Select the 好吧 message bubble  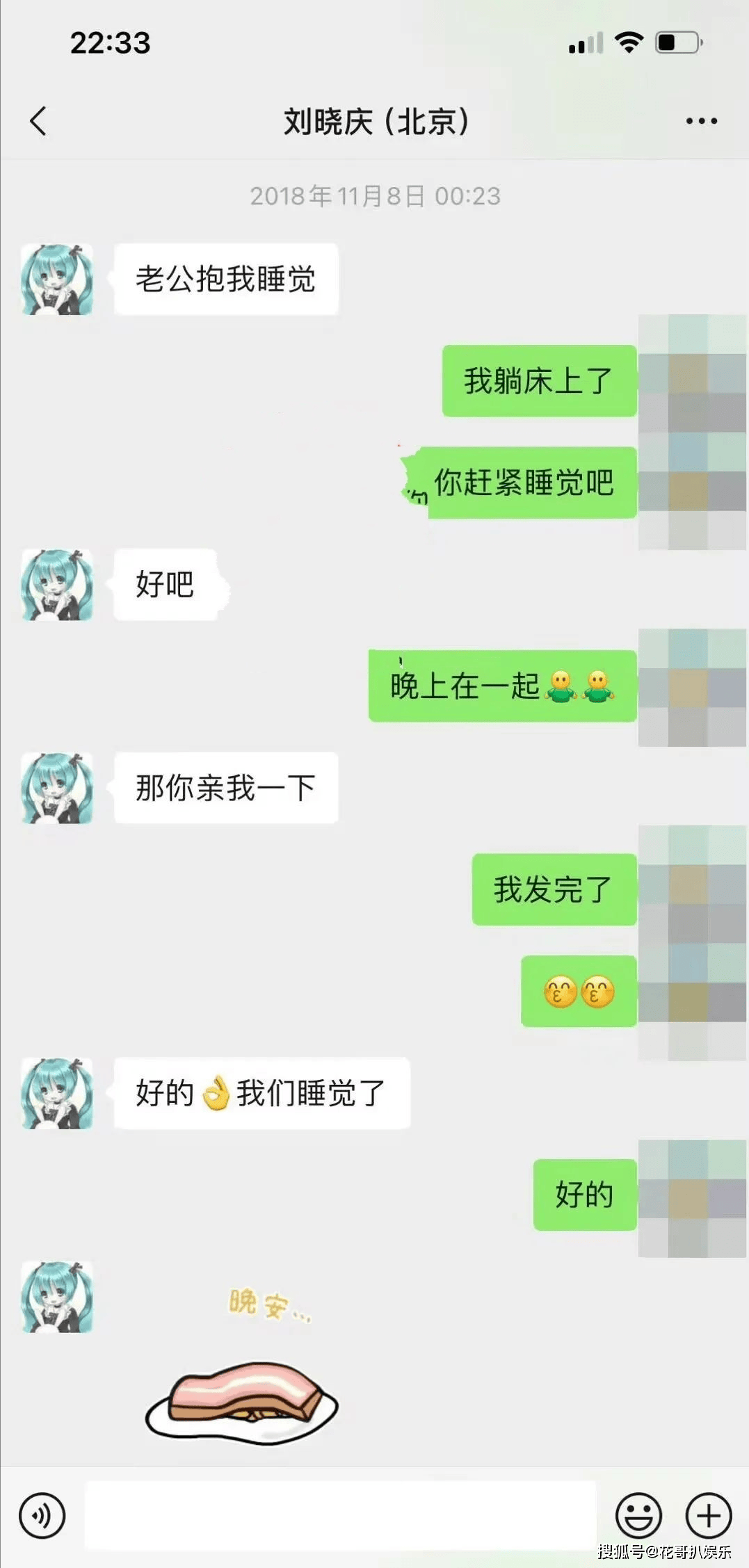[x=167, y=586]
